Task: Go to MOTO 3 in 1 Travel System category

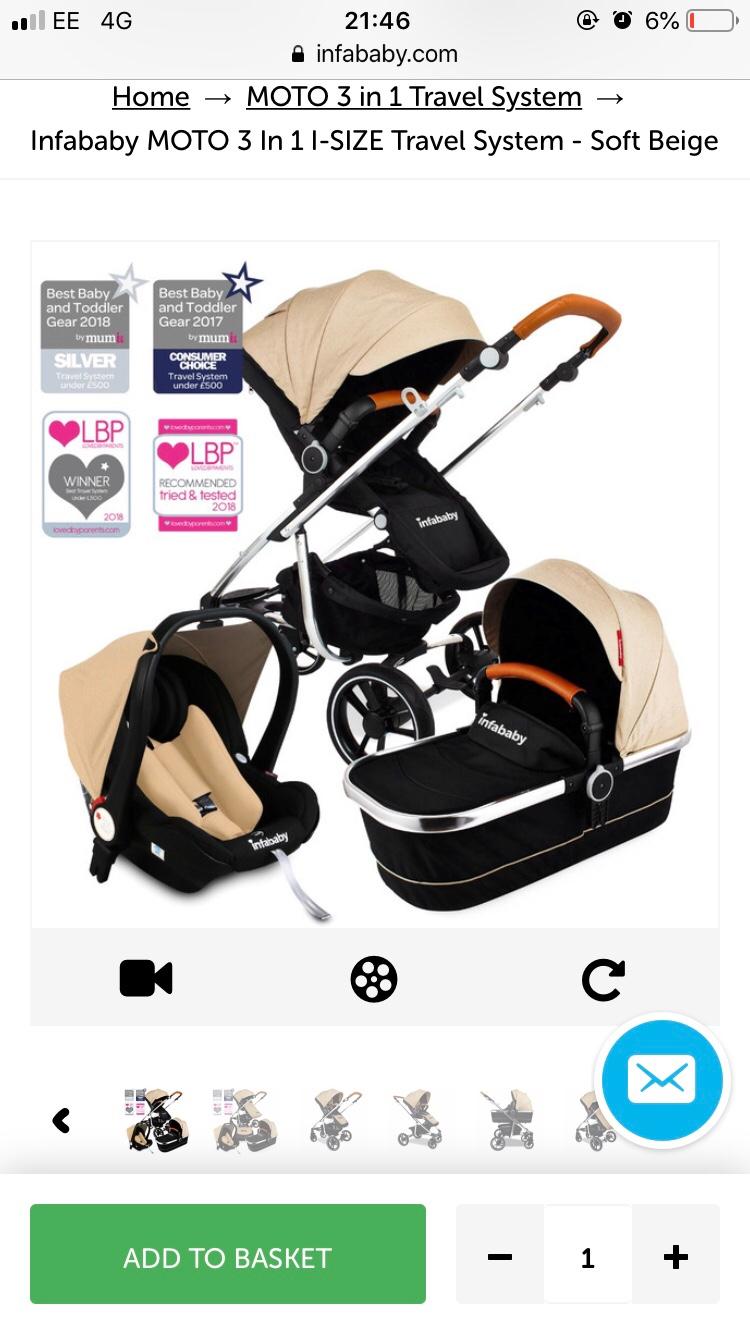Action: tap(414, 97)
